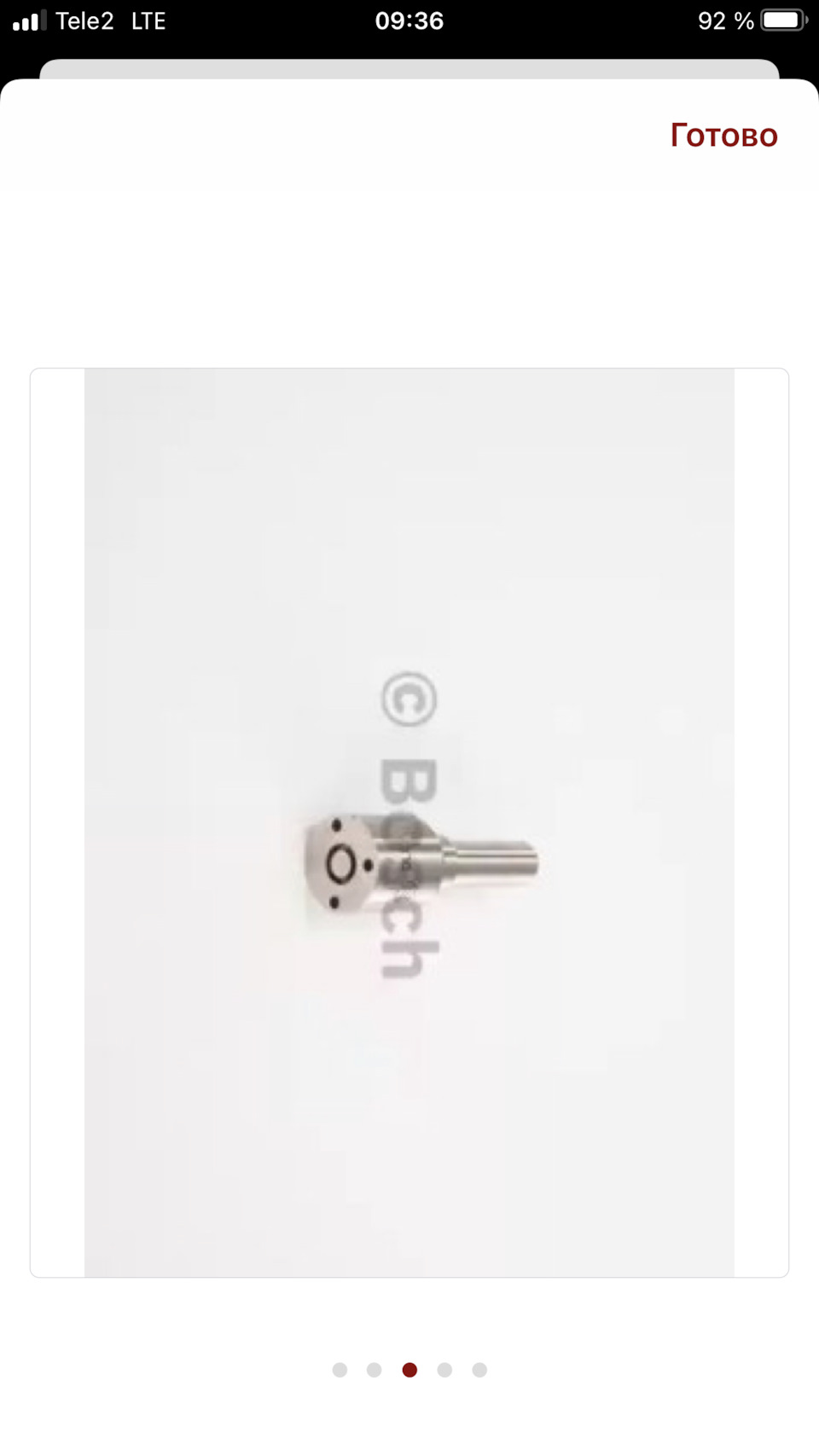
Task: Tap Готово to close the image viewer
Action: point(723,136)
